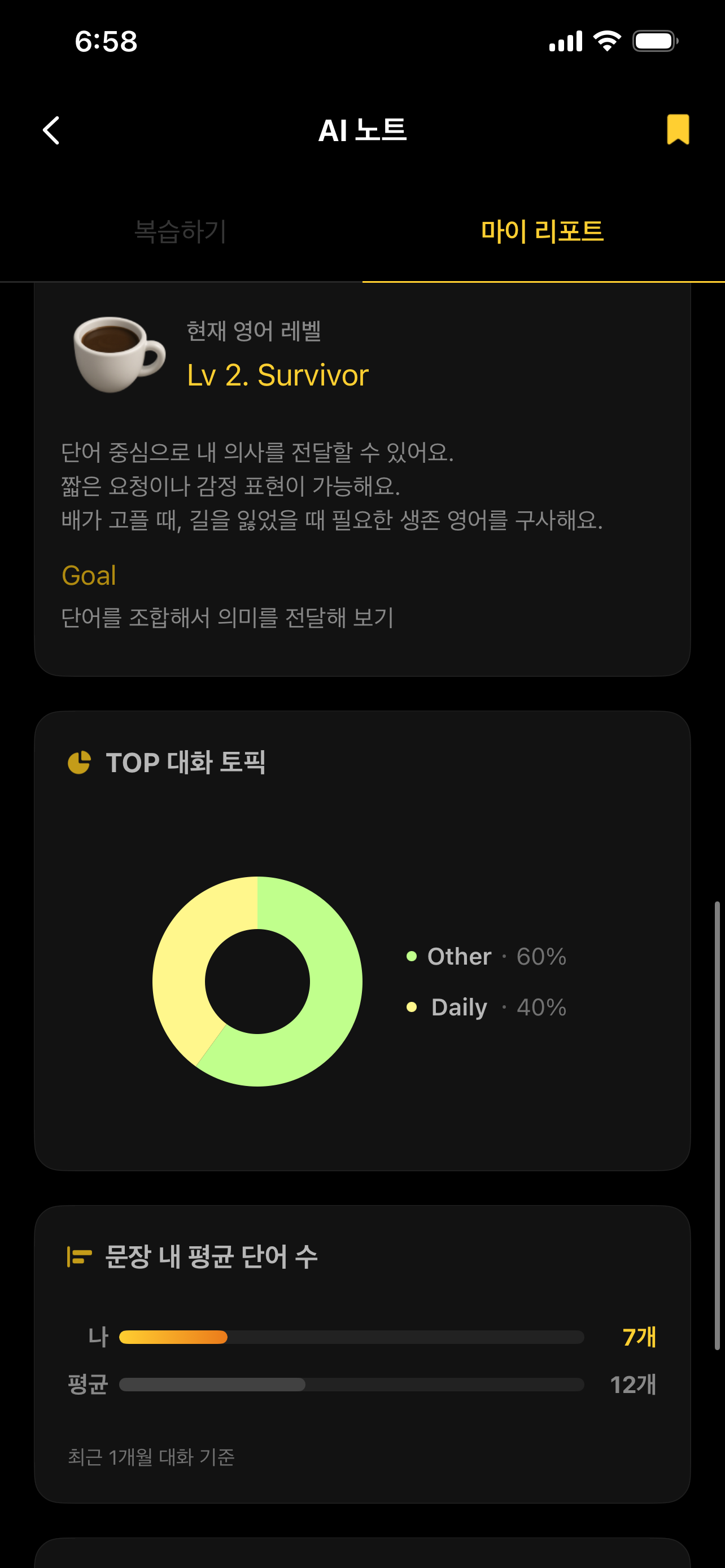The width and height of the screenshot is (725, 1568).
Task: Tap the back chevron arrow
Action: [x=51, y=130]
